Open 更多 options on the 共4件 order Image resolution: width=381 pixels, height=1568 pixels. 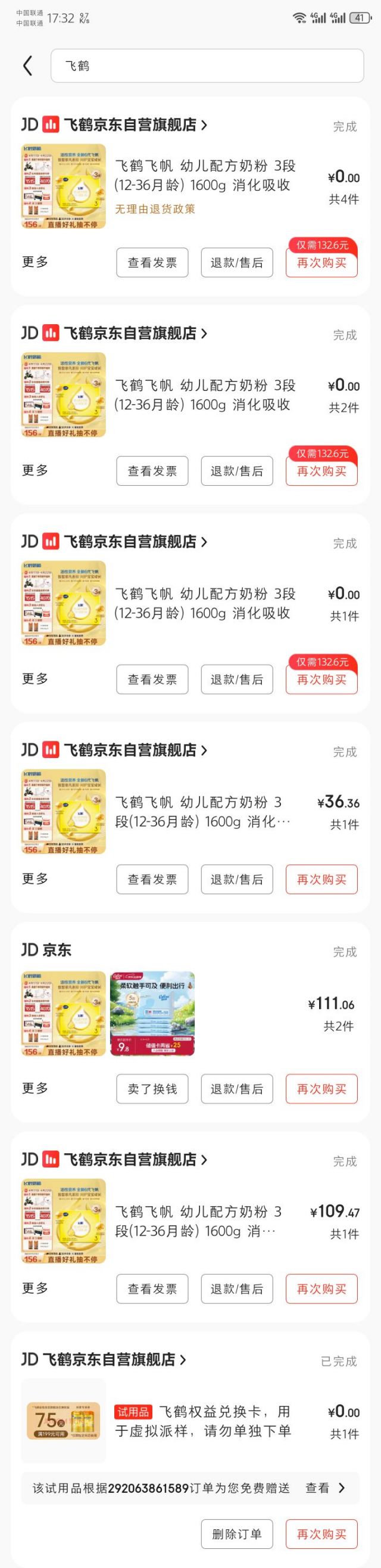pos(35,262)
